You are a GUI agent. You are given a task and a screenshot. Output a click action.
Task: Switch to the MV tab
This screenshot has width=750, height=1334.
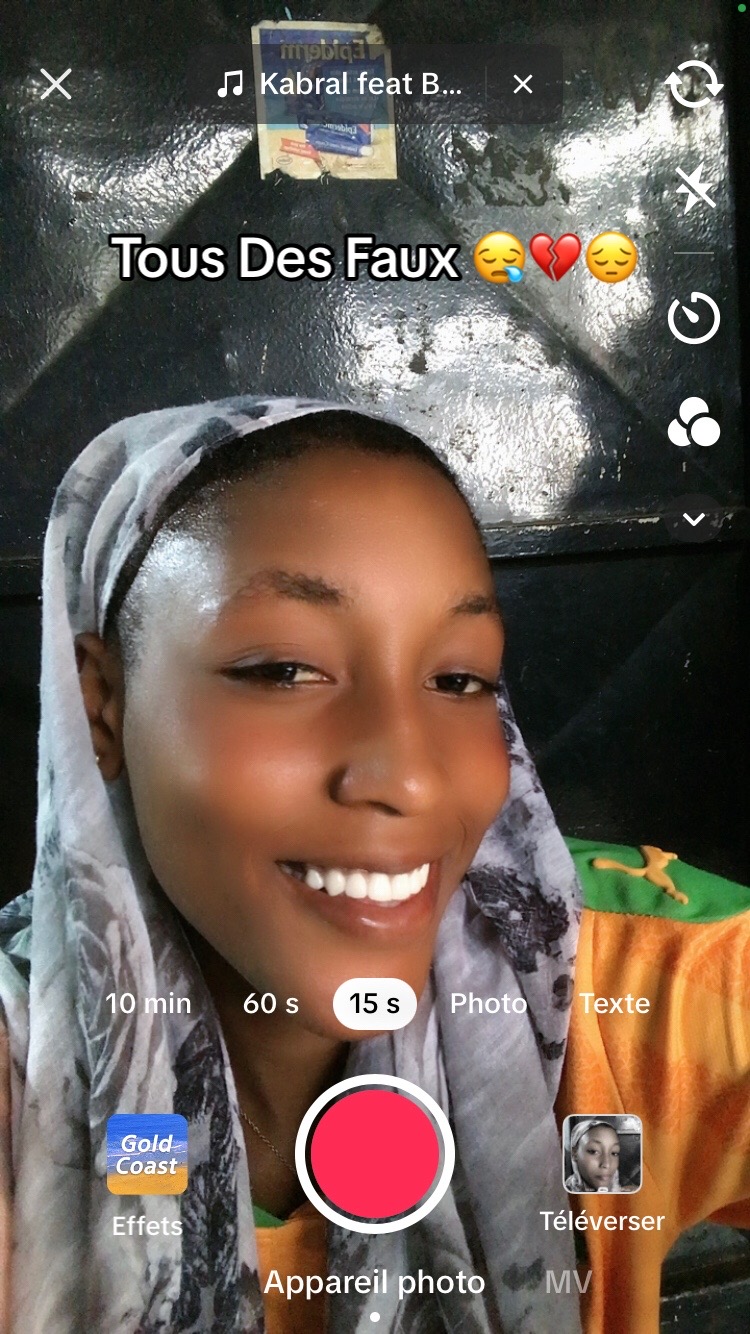568,1282
